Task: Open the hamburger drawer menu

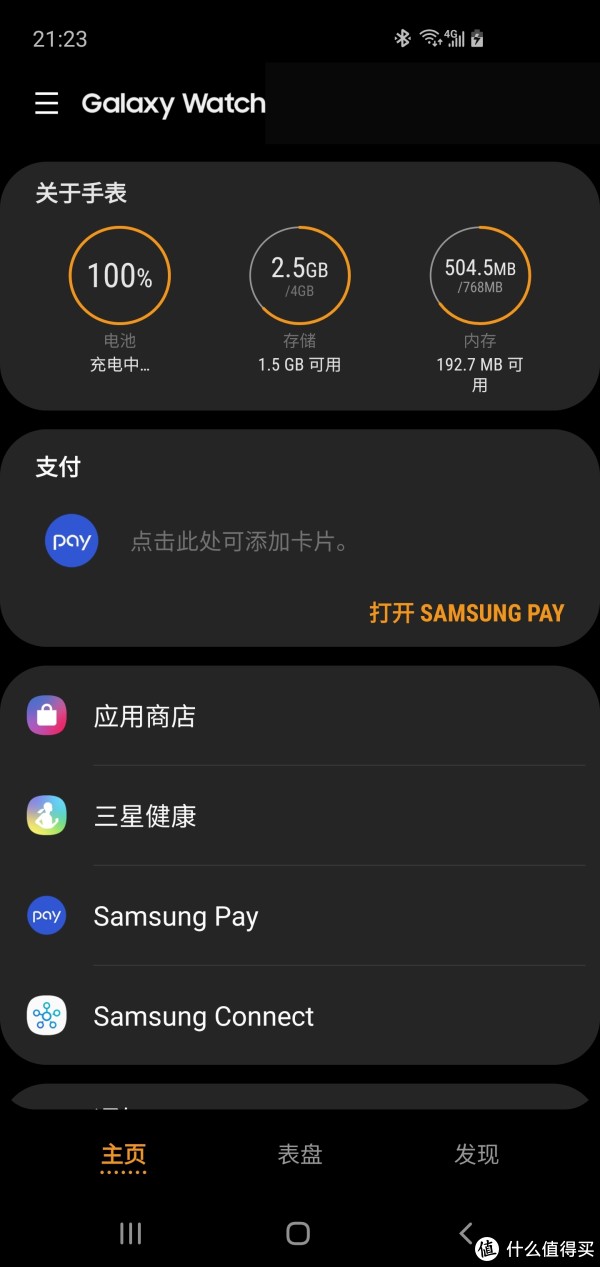Action: 47,104
